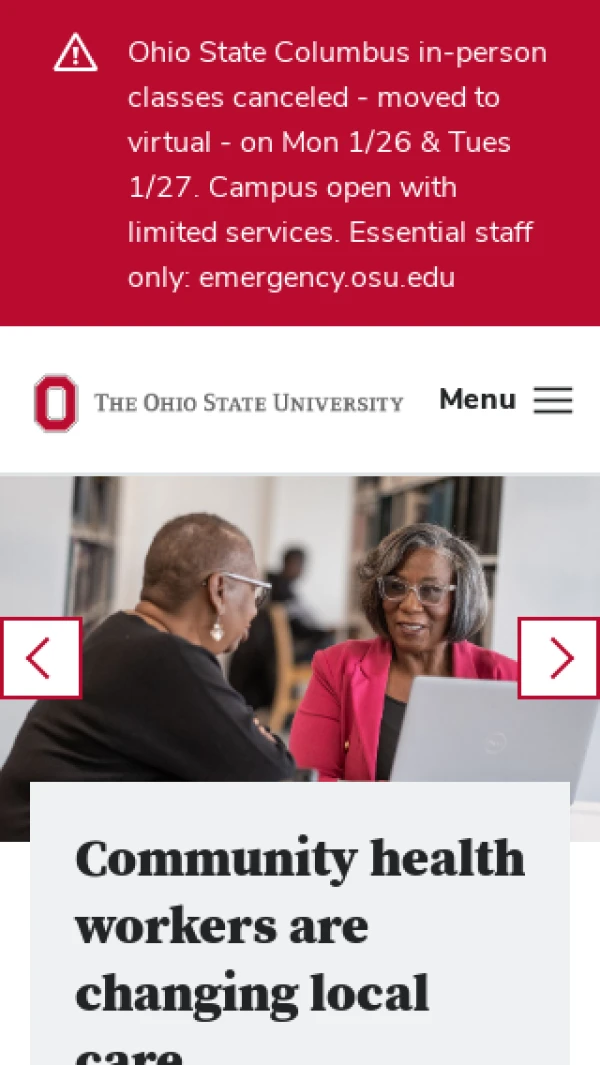Open The Ohio State University home link
This screenshot has height=1065, width=600.
(219, 402)
